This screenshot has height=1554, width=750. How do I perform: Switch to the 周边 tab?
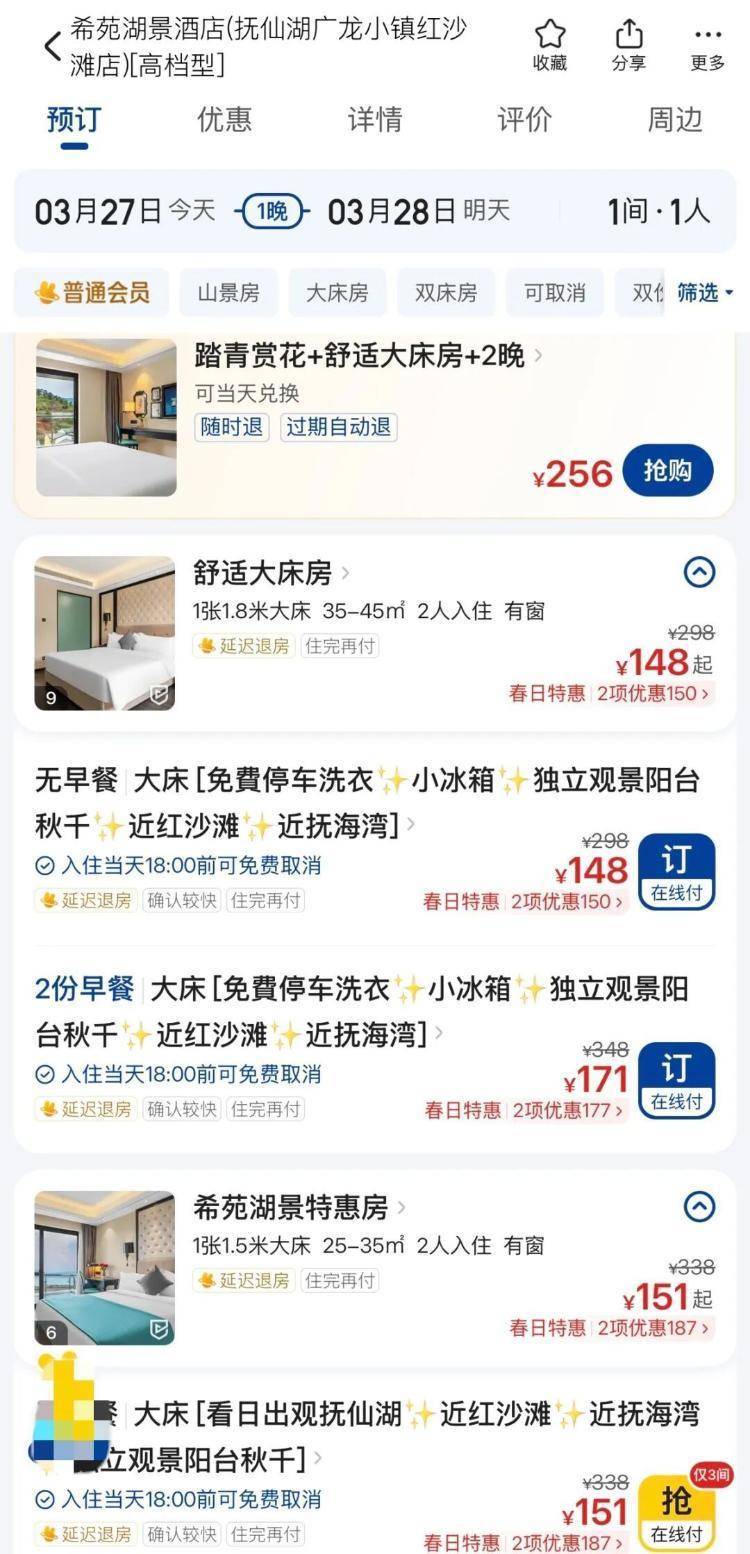click(675, 119)
